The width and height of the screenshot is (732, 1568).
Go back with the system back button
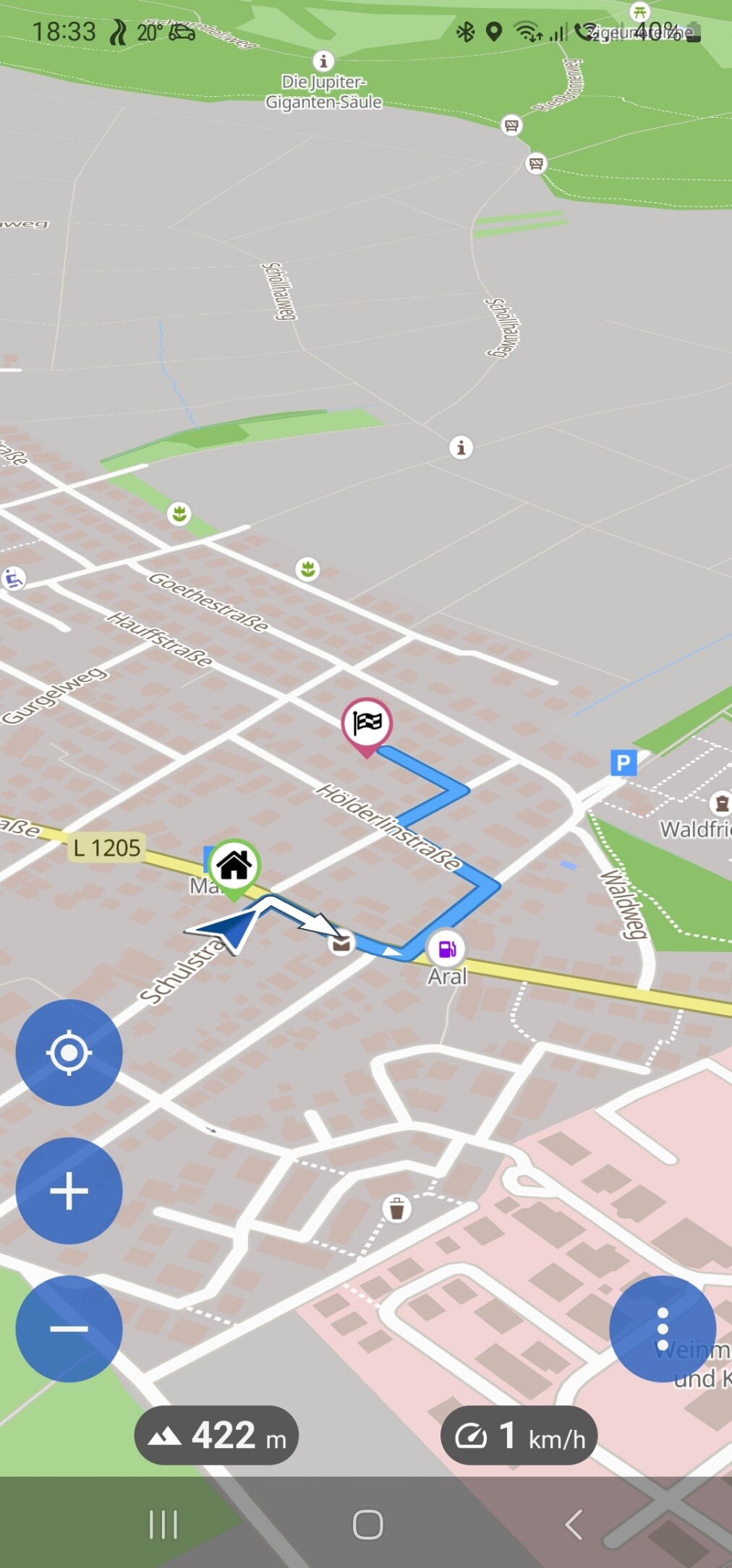574,1525
